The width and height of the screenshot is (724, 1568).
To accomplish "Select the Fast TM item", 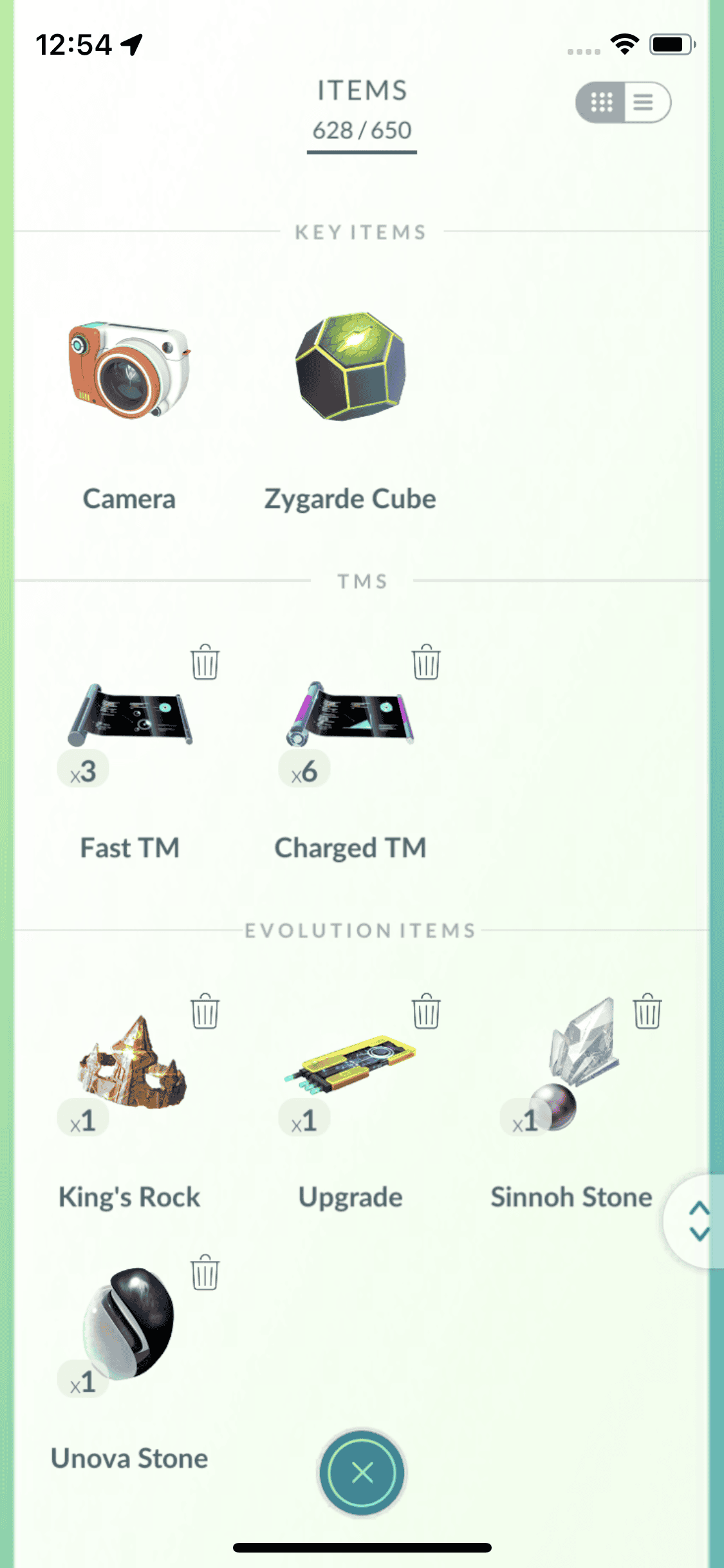I will pyautogui.click(x=129, y=714).
